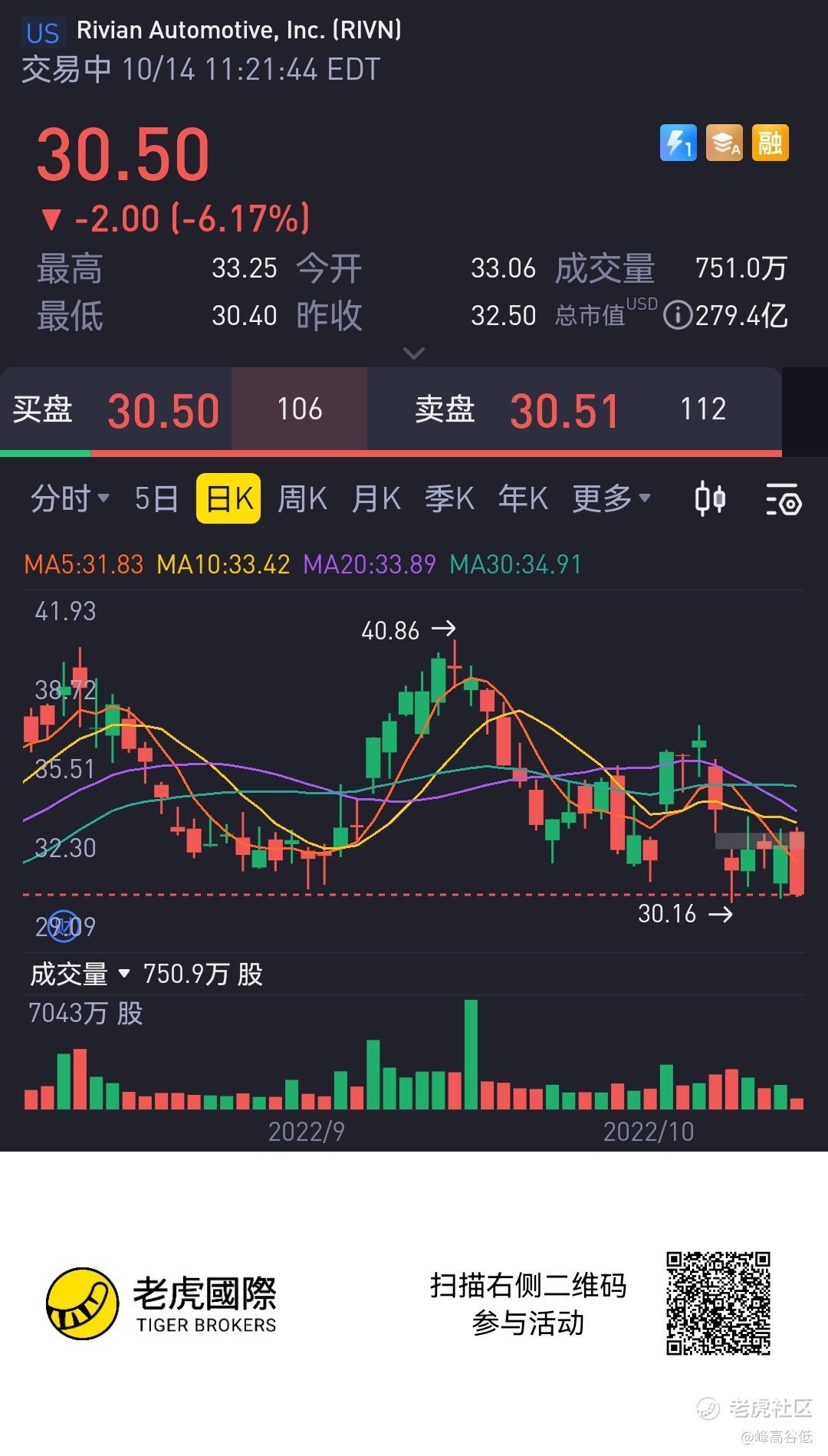Open the chart display settings icon

(x=784, y=499)
